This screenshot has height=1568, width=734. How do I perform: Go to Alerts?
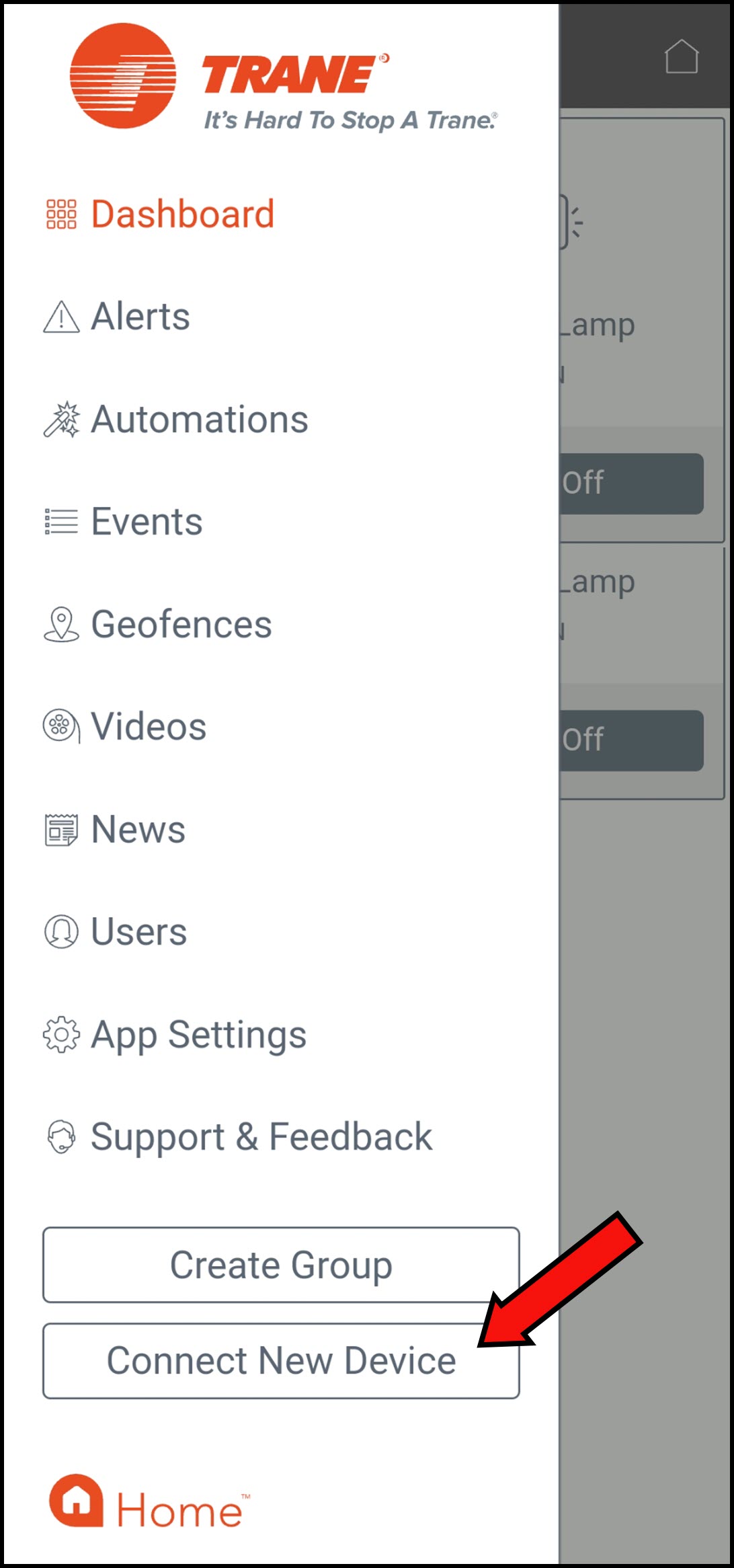click(x=118, y=317)
